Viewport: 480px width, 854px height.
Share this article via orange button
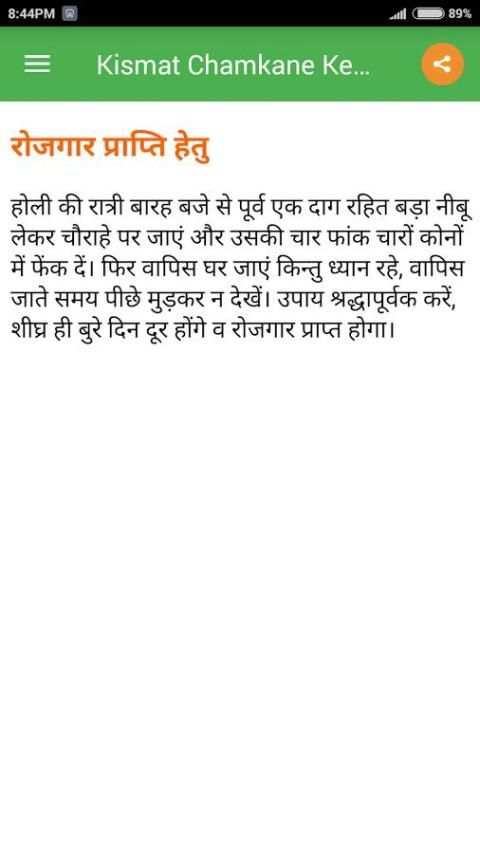point(442,64)
